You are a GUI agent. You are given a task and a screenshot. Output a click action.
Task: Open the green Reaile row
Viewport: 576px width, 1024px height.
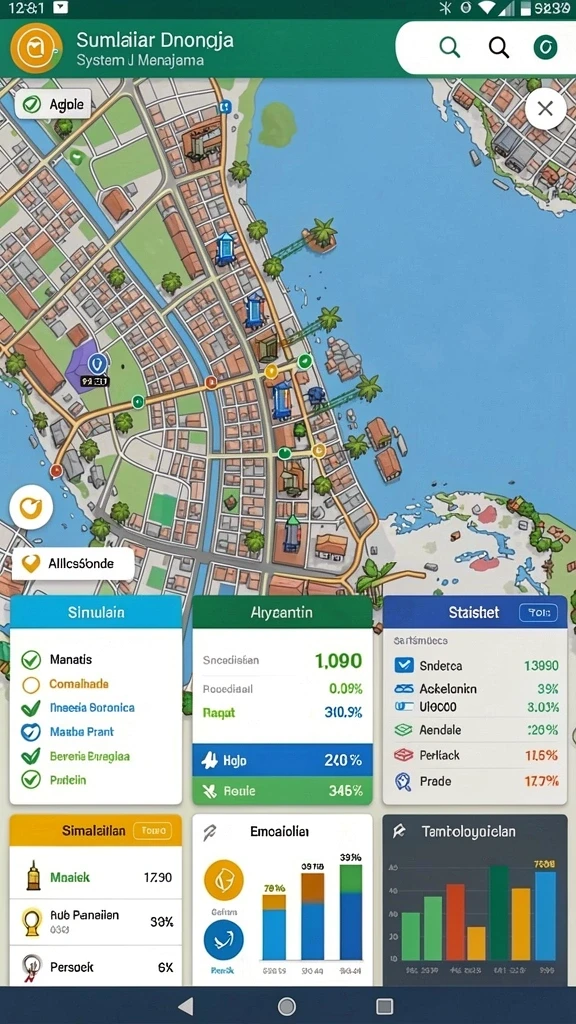[282, 791]
